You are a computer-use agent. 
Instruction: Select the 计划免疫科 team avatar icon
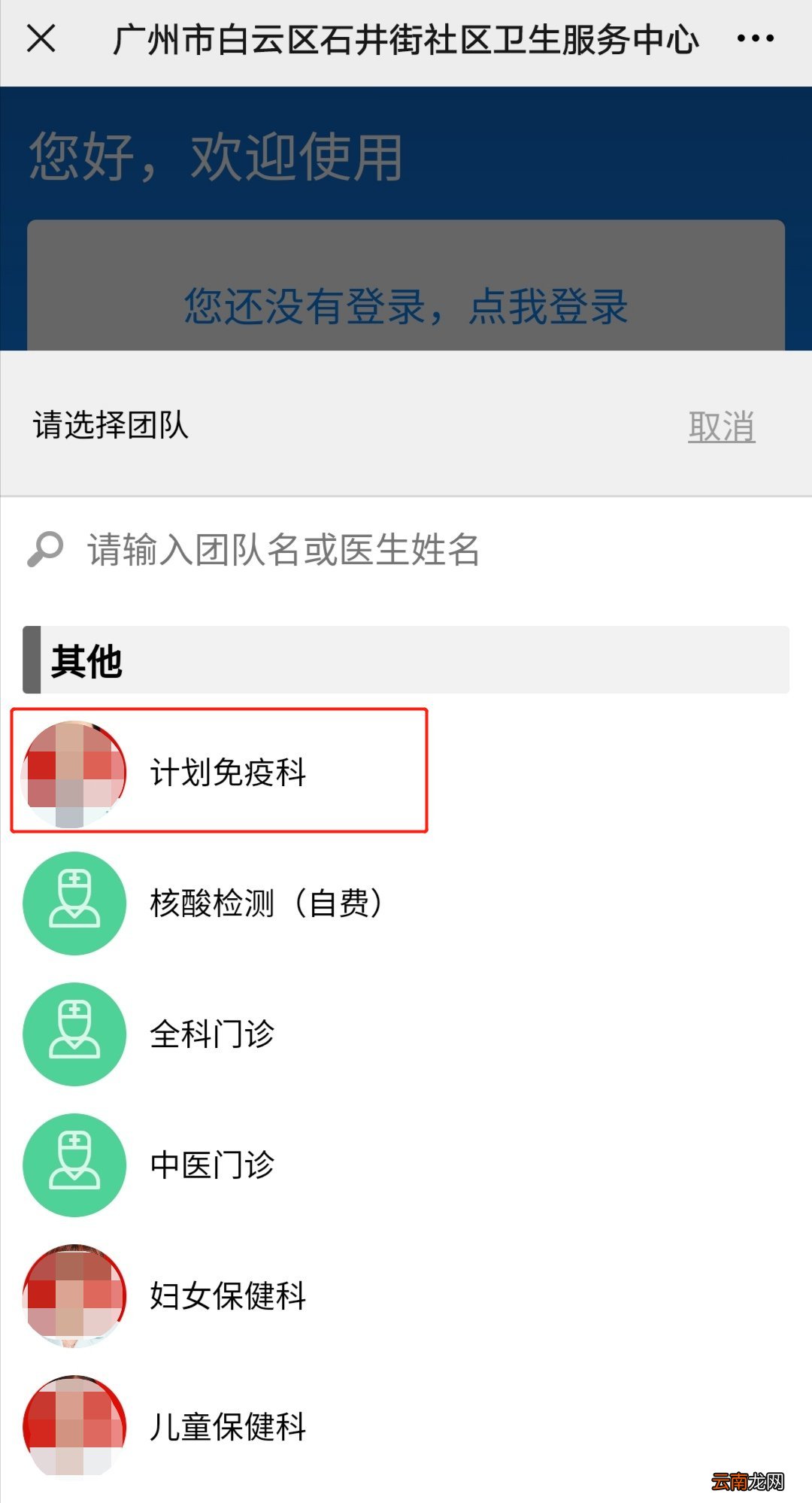[x=73, y=771]
